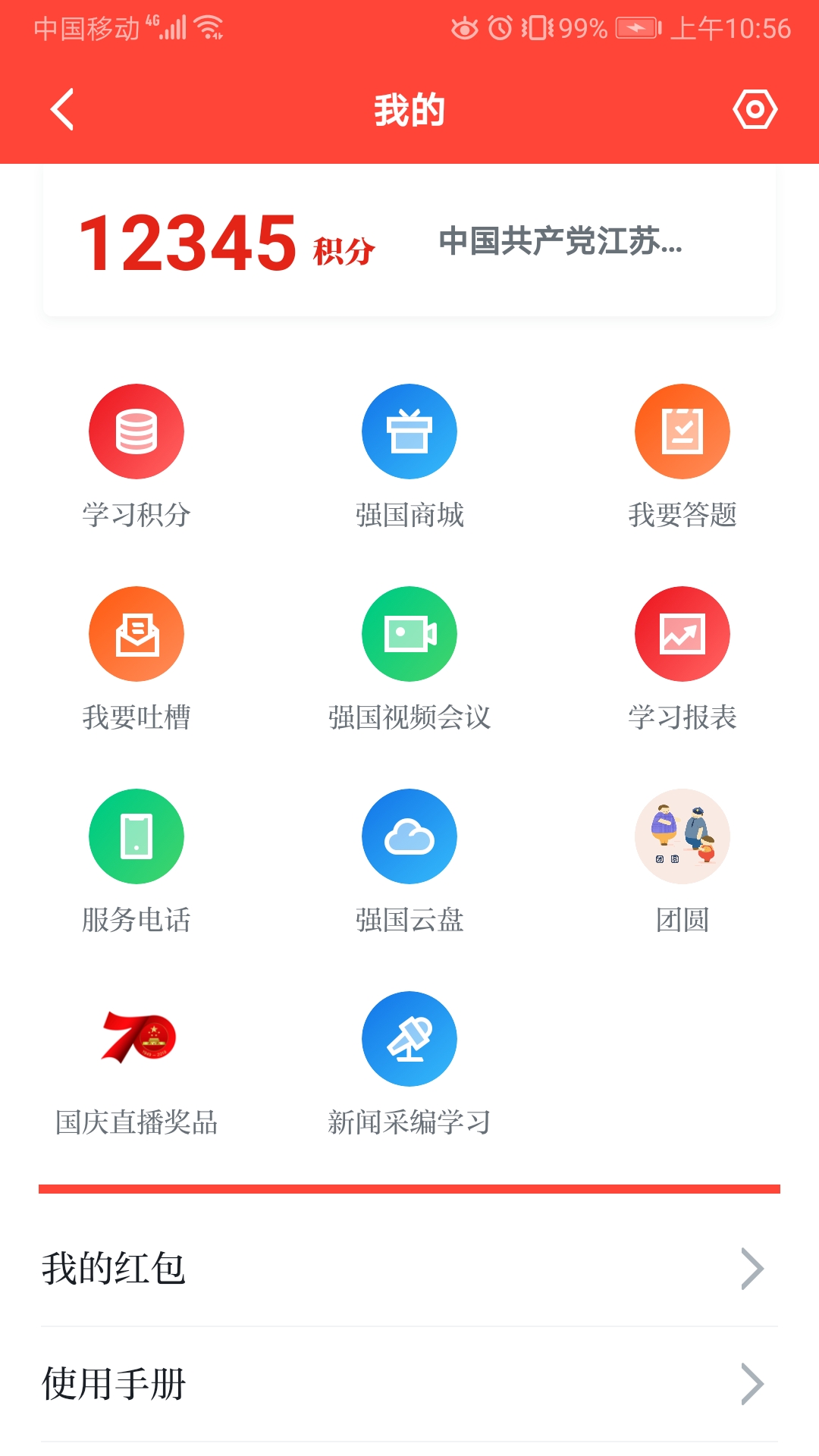
Task: Open the settings hexagon icon
Action: (755, 110)
